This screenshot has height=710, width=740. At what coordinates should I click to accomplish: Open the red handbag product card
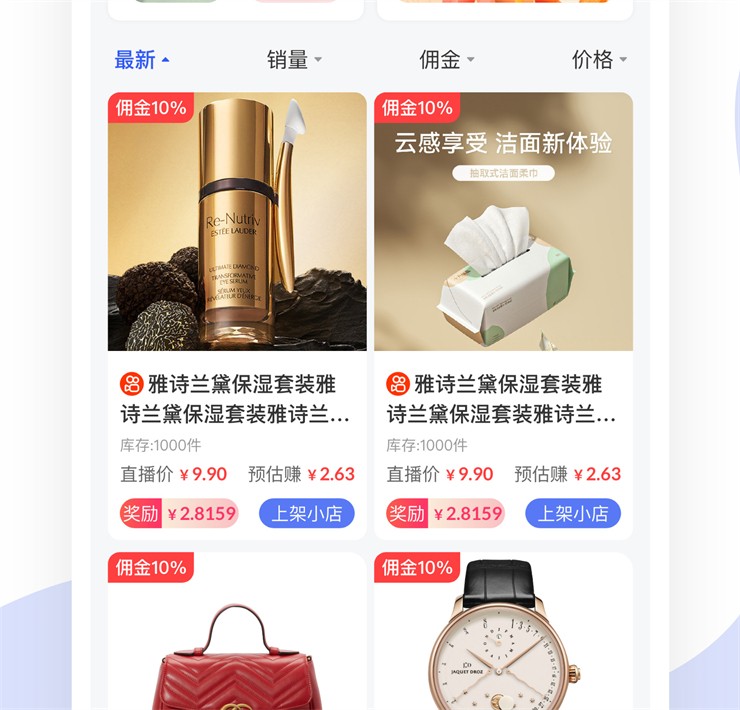(x=237, y=640)
